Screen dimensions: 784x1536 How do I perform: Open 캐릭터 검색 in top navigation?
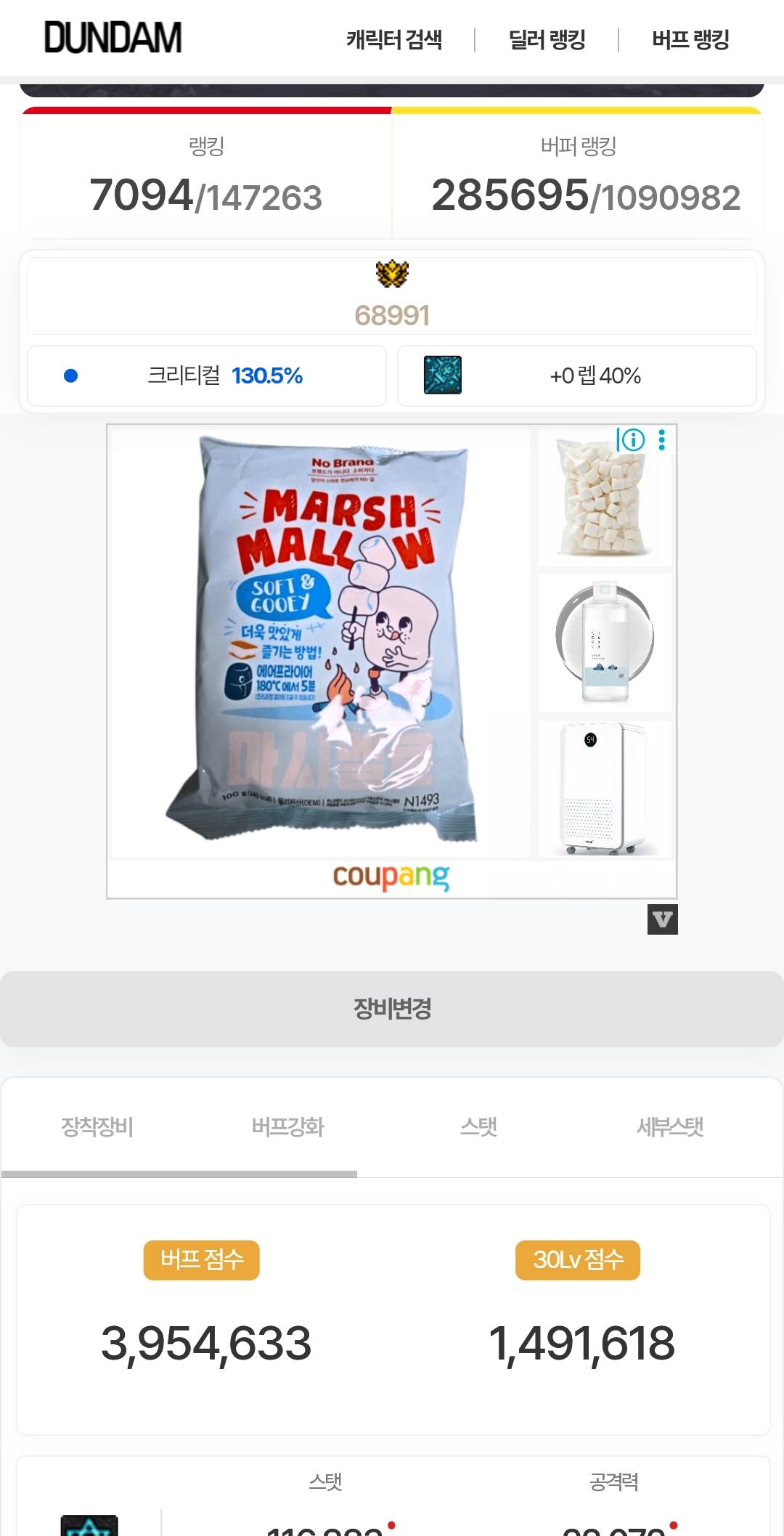394,39
